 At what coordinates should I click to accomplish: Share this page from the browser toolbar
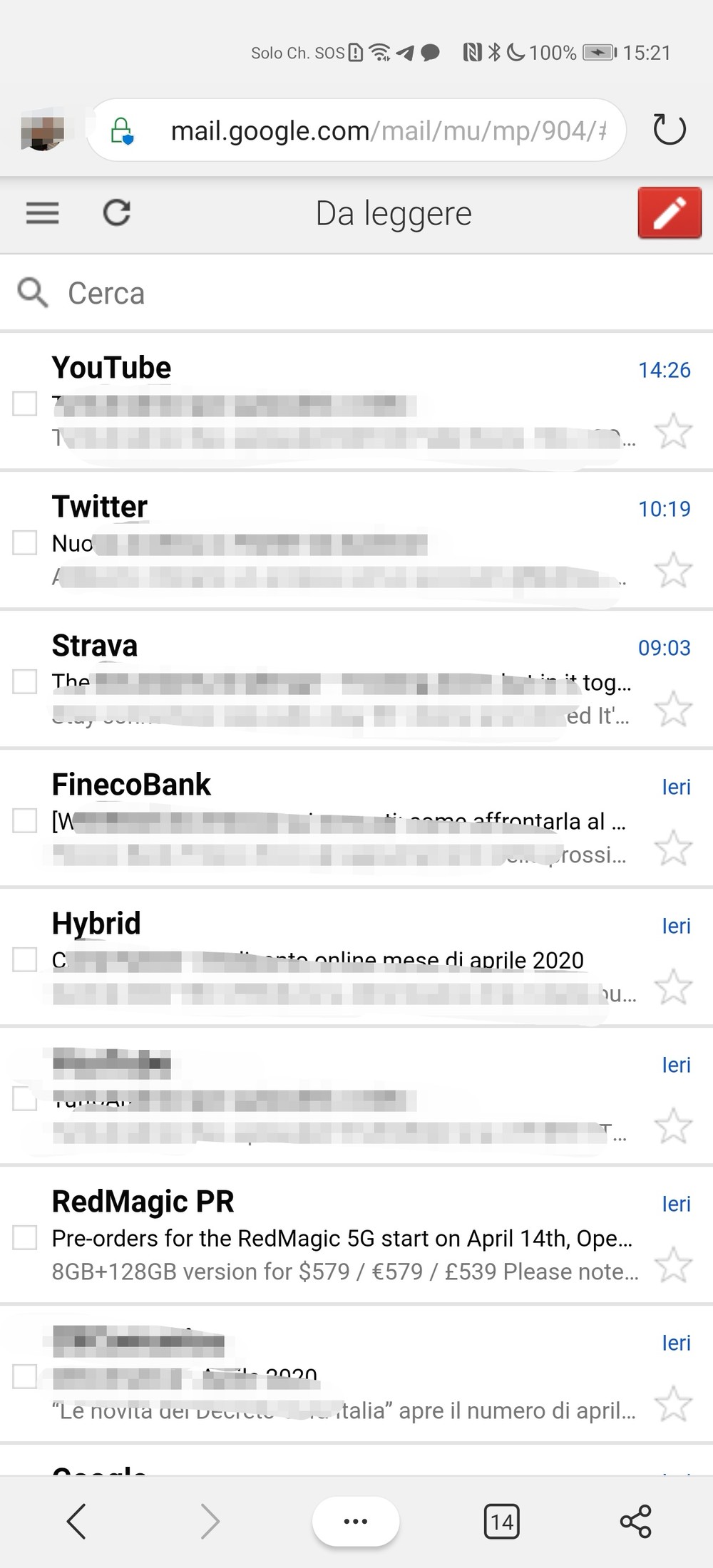635,1522
